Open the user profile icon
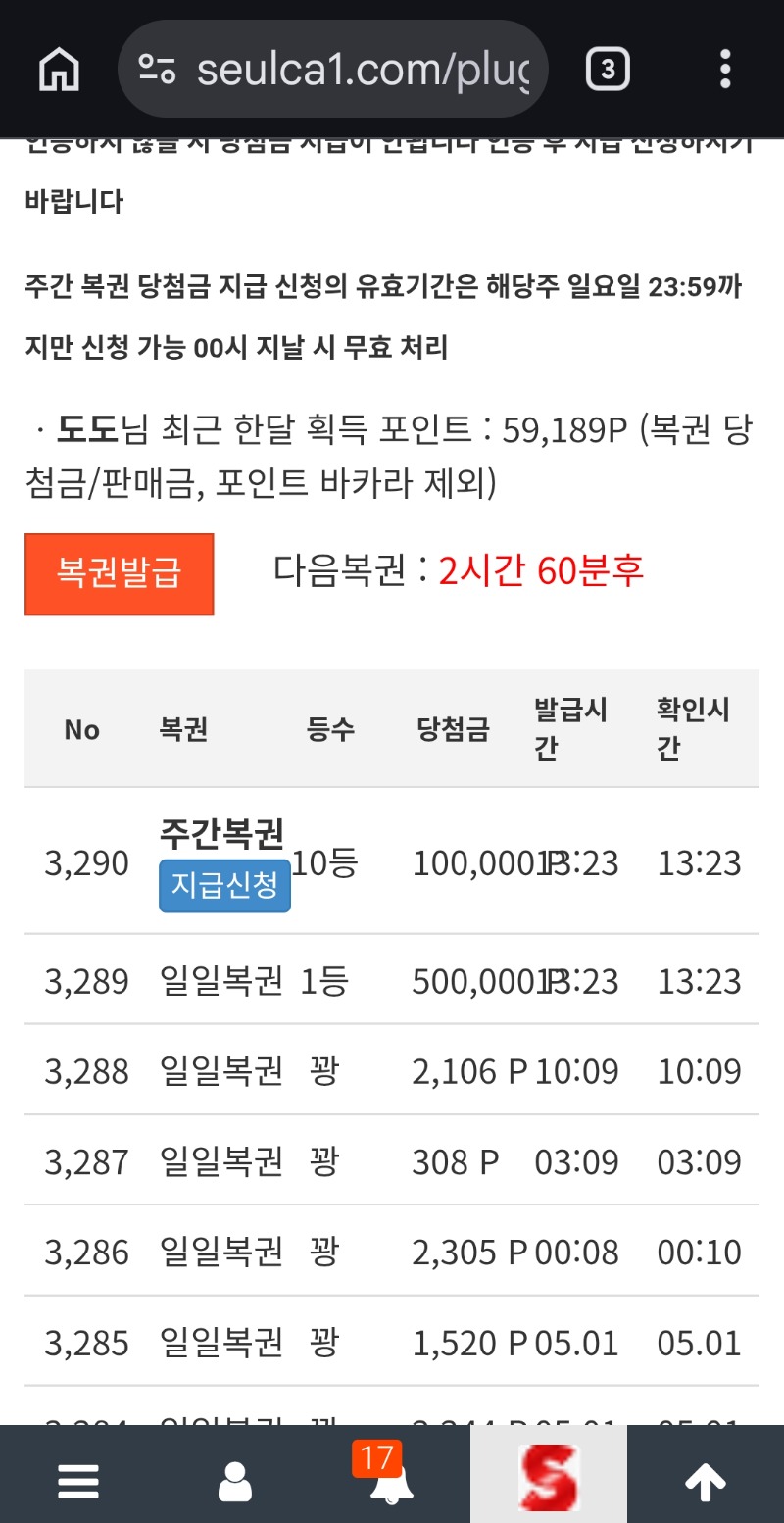This screenshot has height=1523, width=784. point(235,1483)
